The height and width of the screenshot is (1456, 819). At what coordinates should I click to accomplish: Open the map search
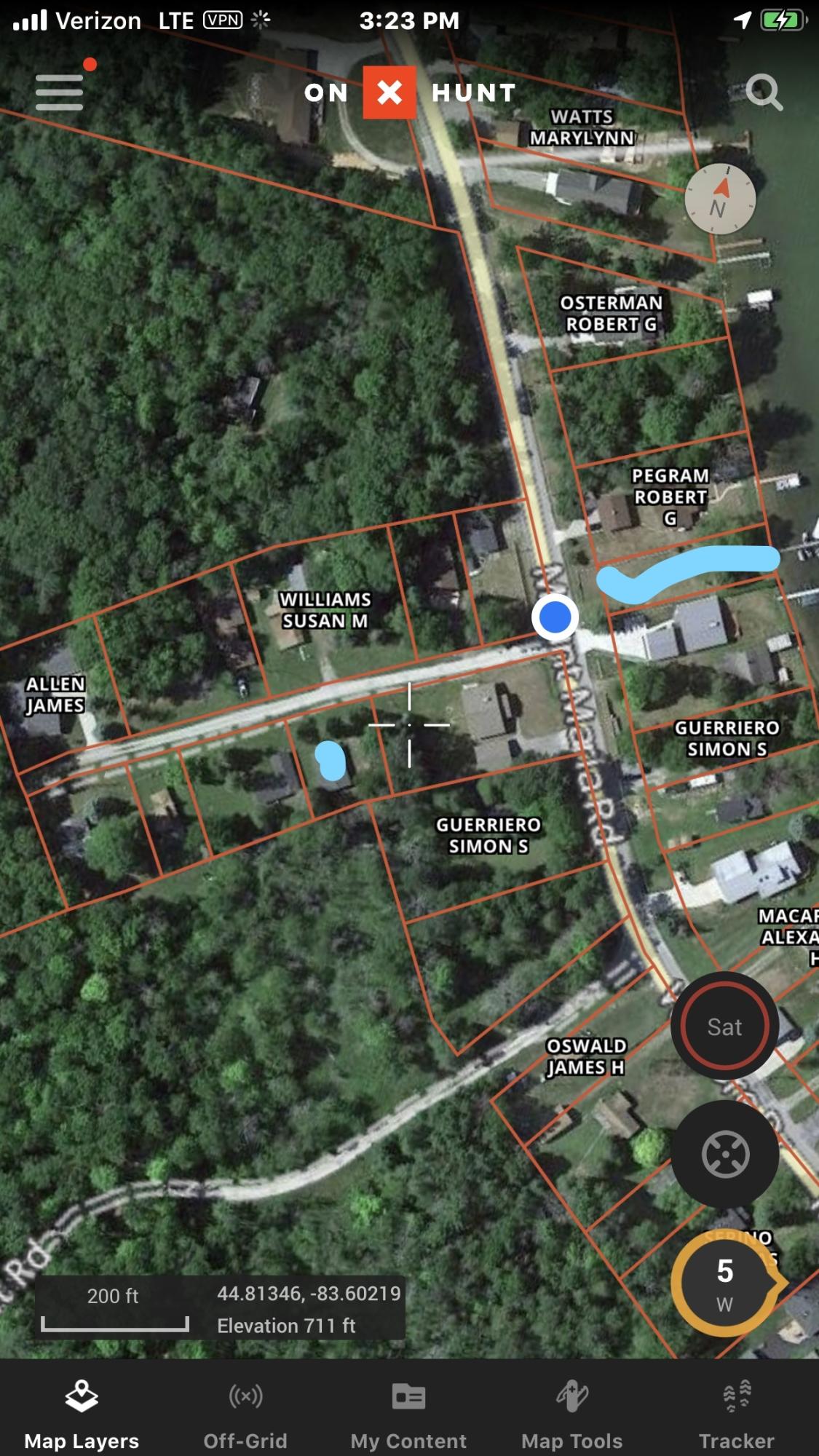point(764,92)
